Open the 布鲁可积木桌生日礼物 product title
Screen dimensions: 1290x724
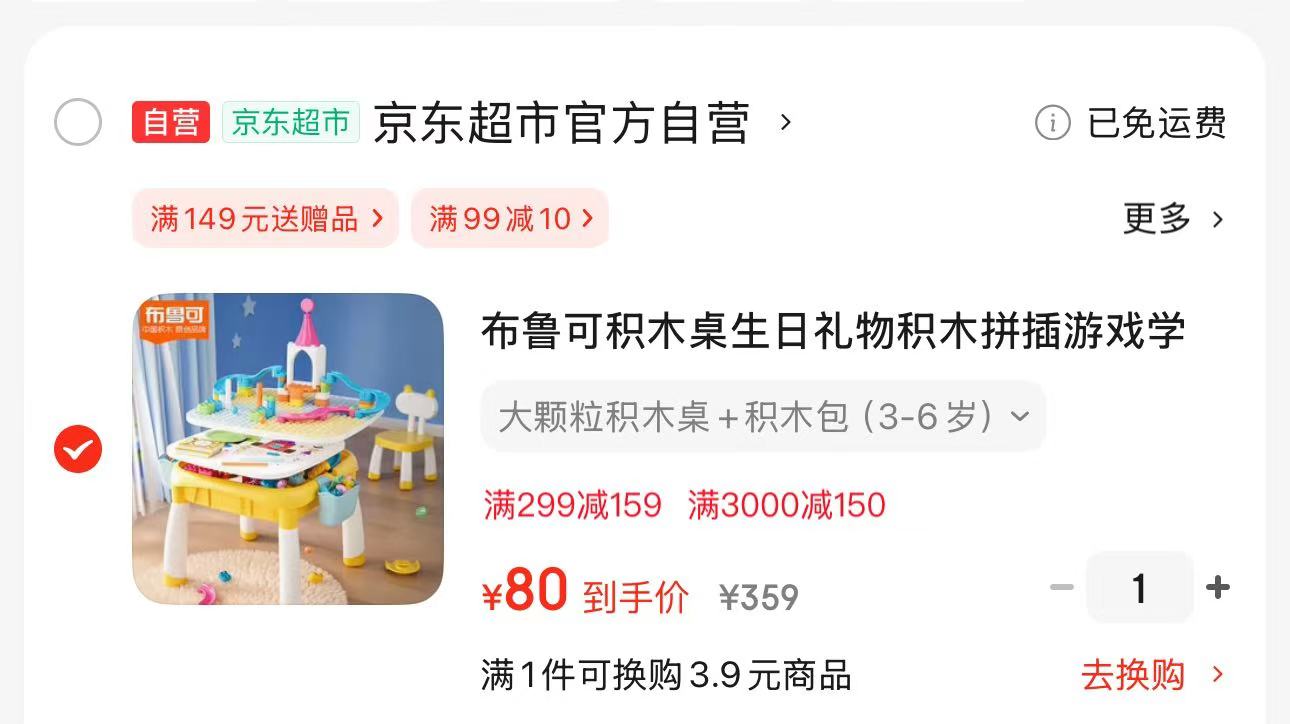[x=832, y=332]
